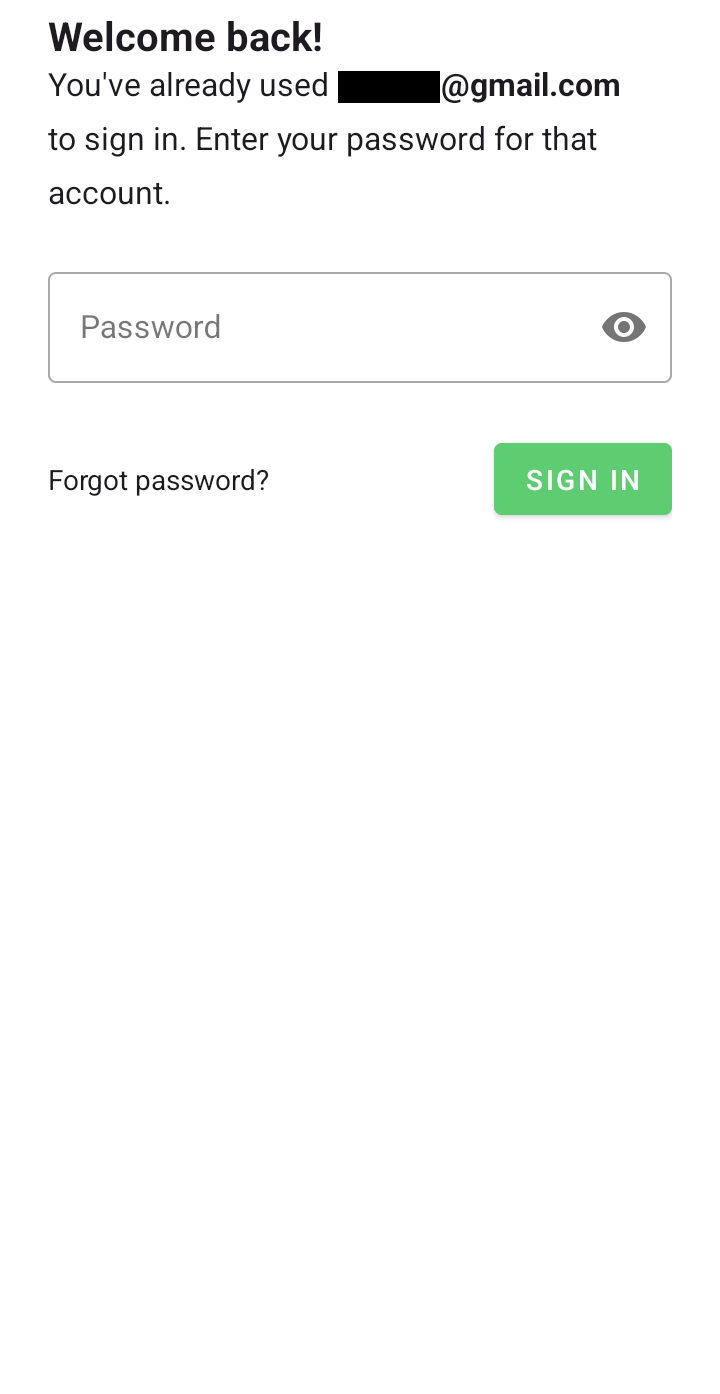Tap the green SIGN IN button

pos(583,480)
